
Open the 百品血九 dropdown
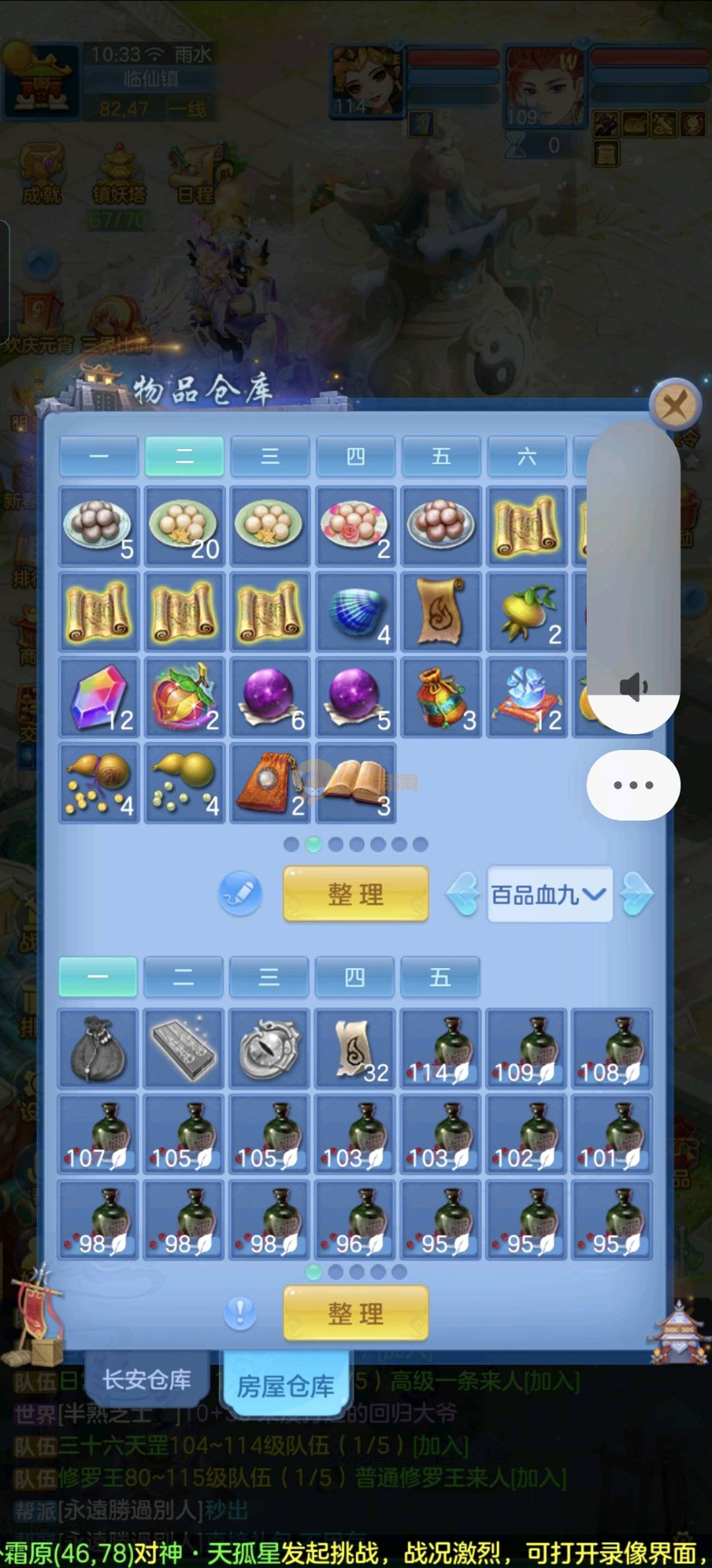(549, 894)
